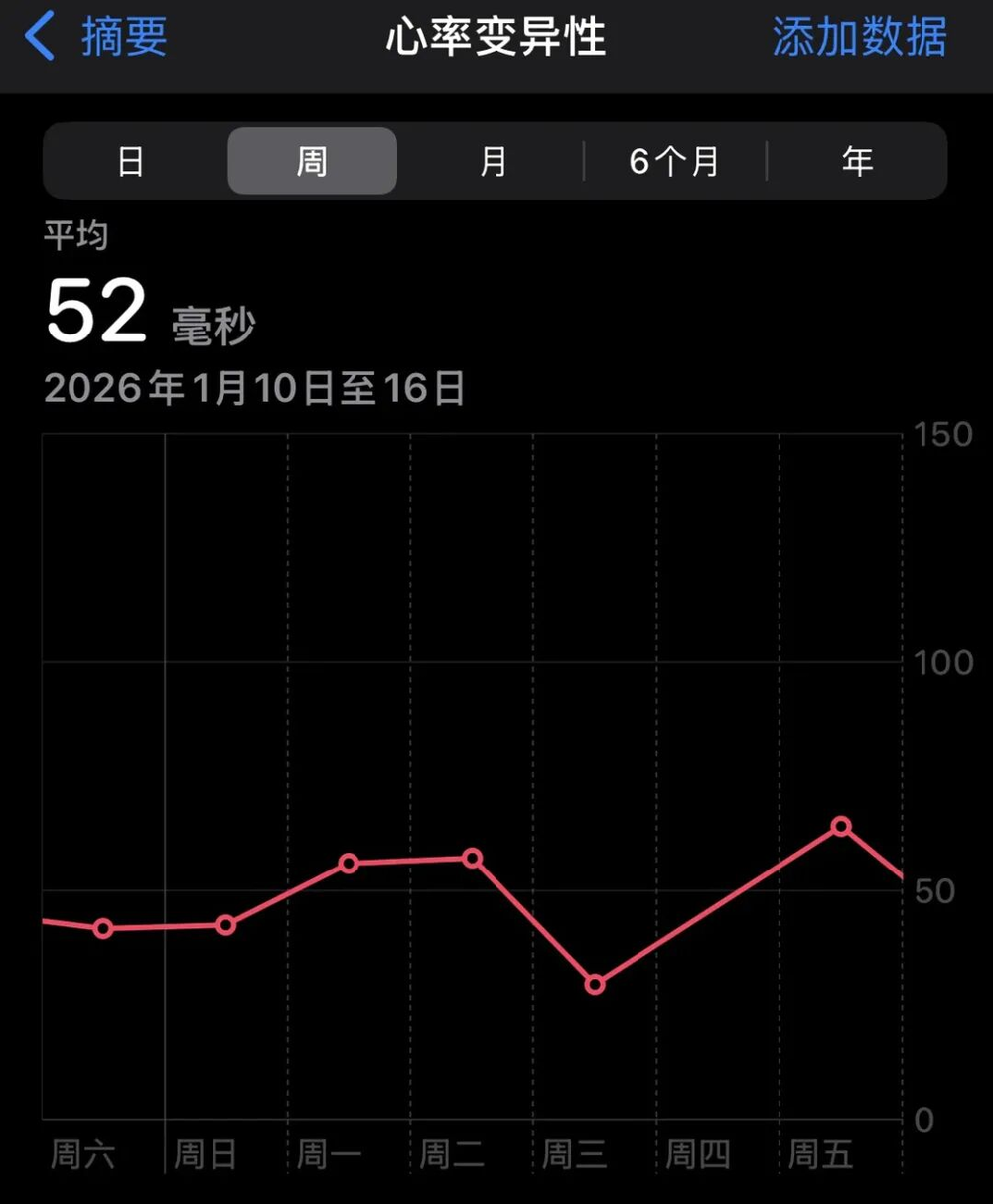Switch to the 年 view

(x=857, y=161)
